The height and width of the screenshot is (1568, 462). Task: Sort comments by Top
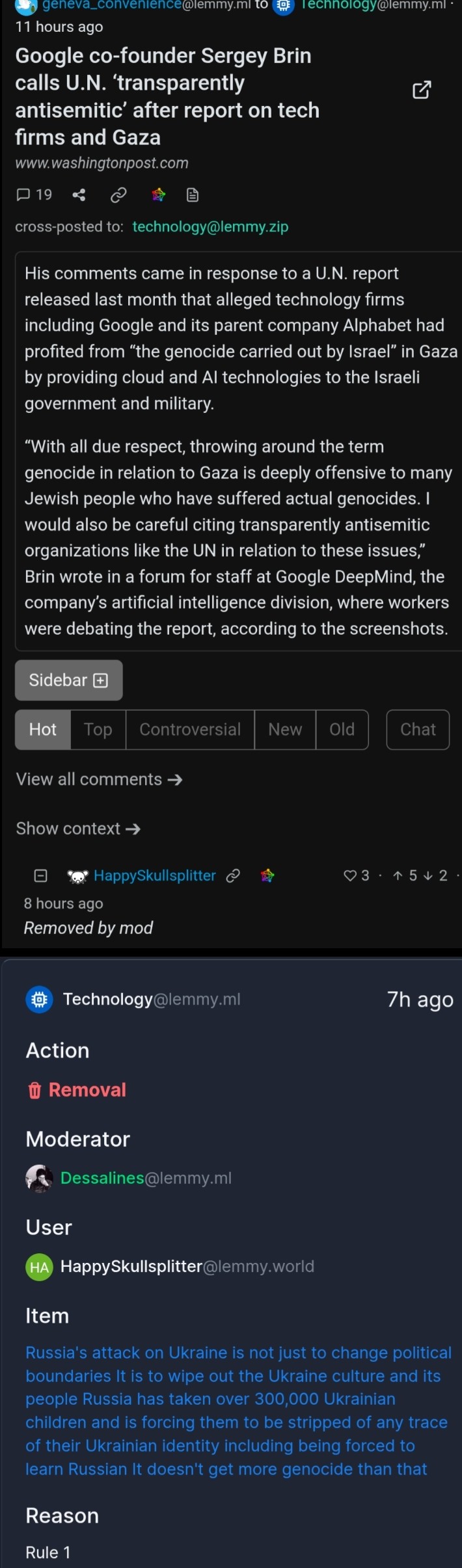98,730
